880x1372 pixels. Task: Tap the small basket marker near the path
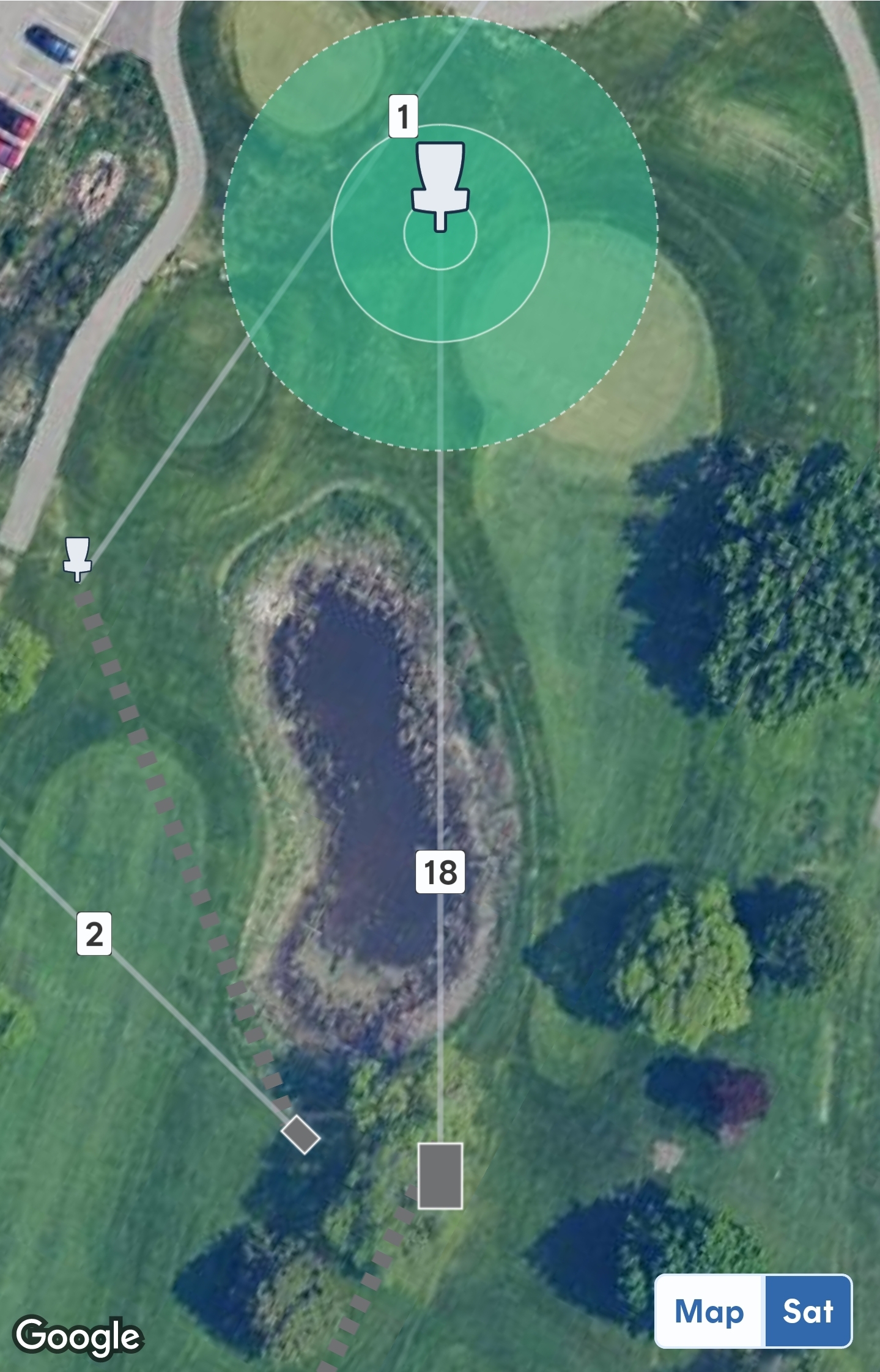click(x=78, y=558)
